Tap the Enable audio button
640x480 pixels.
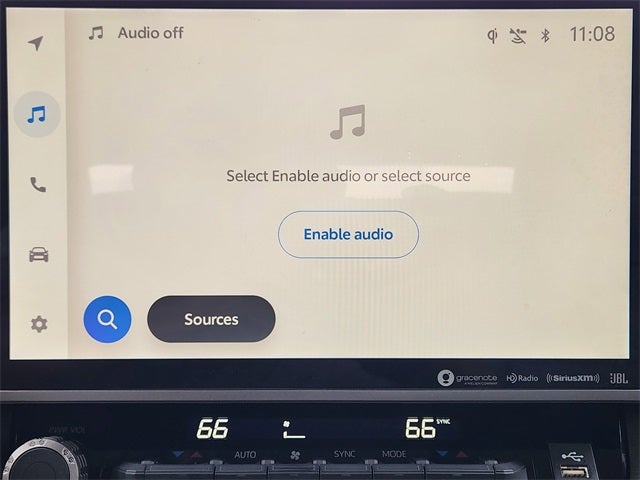click(348, 234)
